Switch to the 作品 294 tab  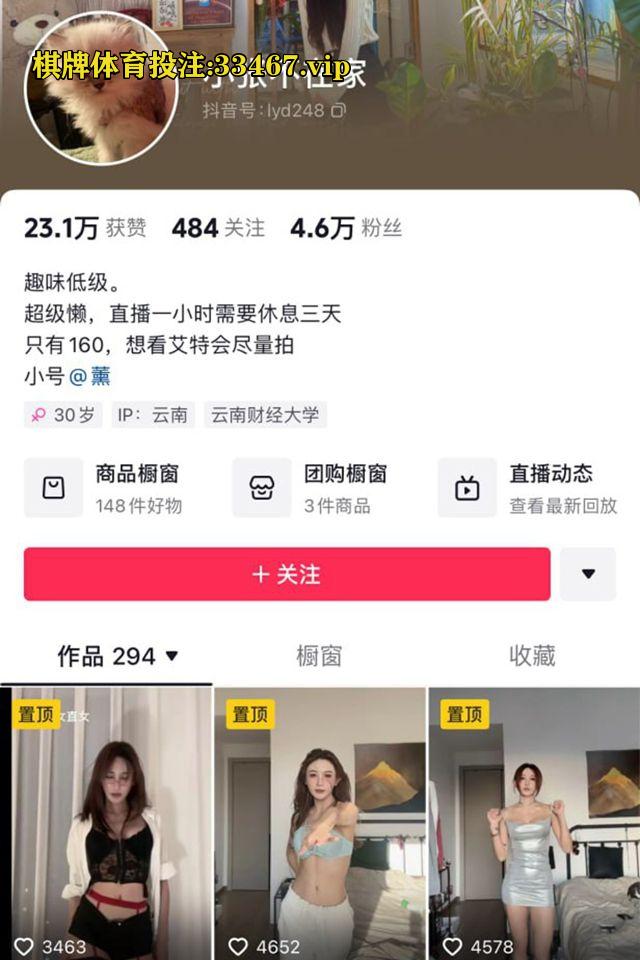point(117,656)
